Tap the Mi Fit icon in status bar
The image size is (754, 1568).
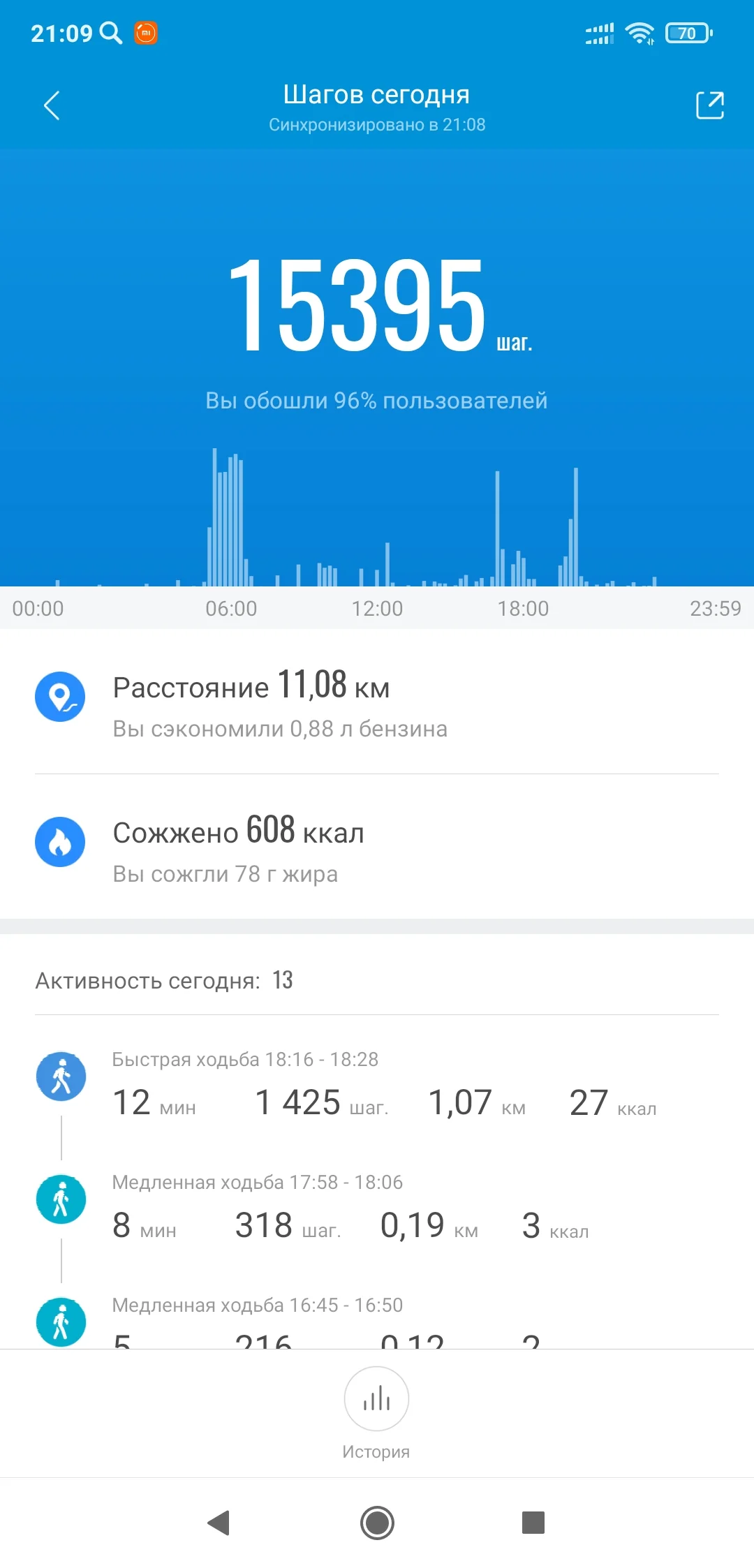tap(145, 32)
